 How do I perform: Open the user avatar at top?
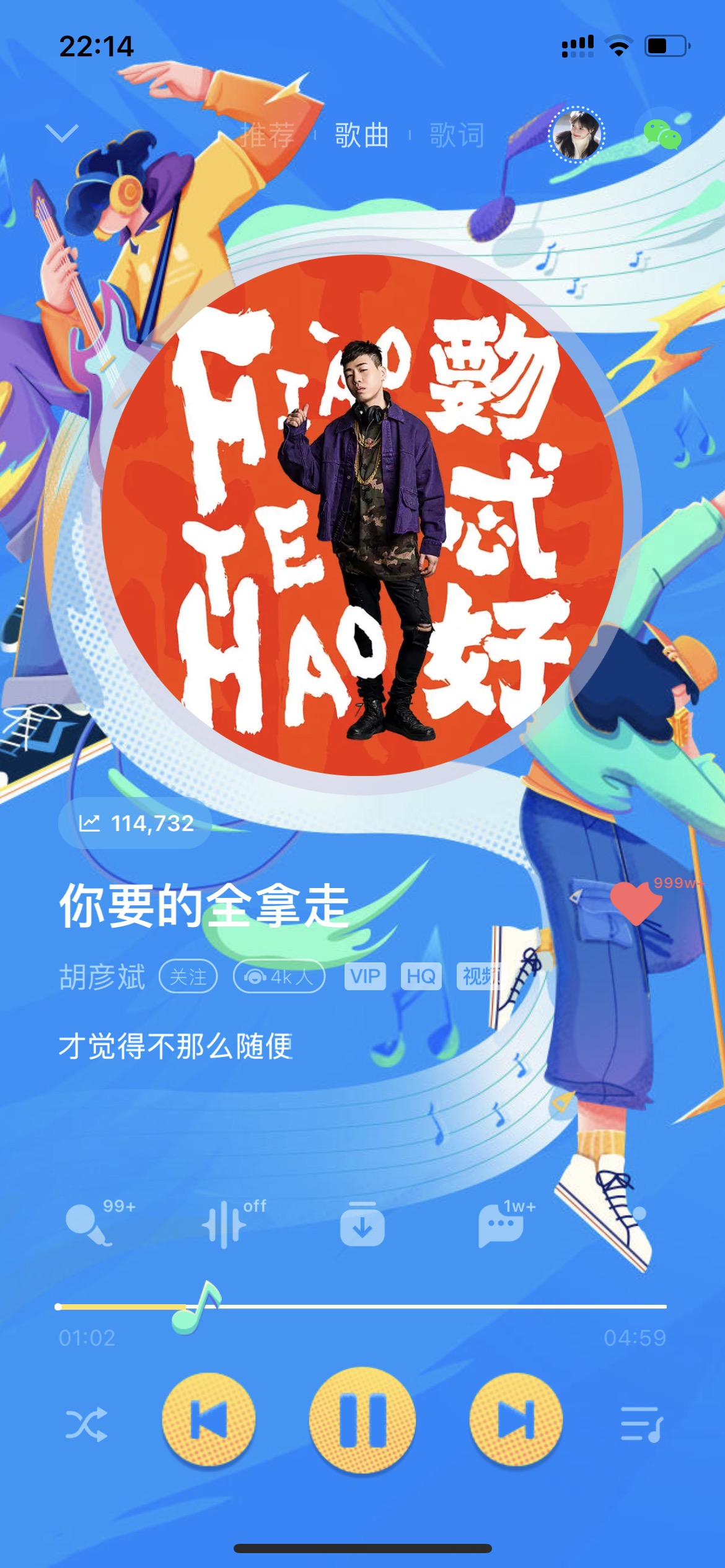pos(576,134)
